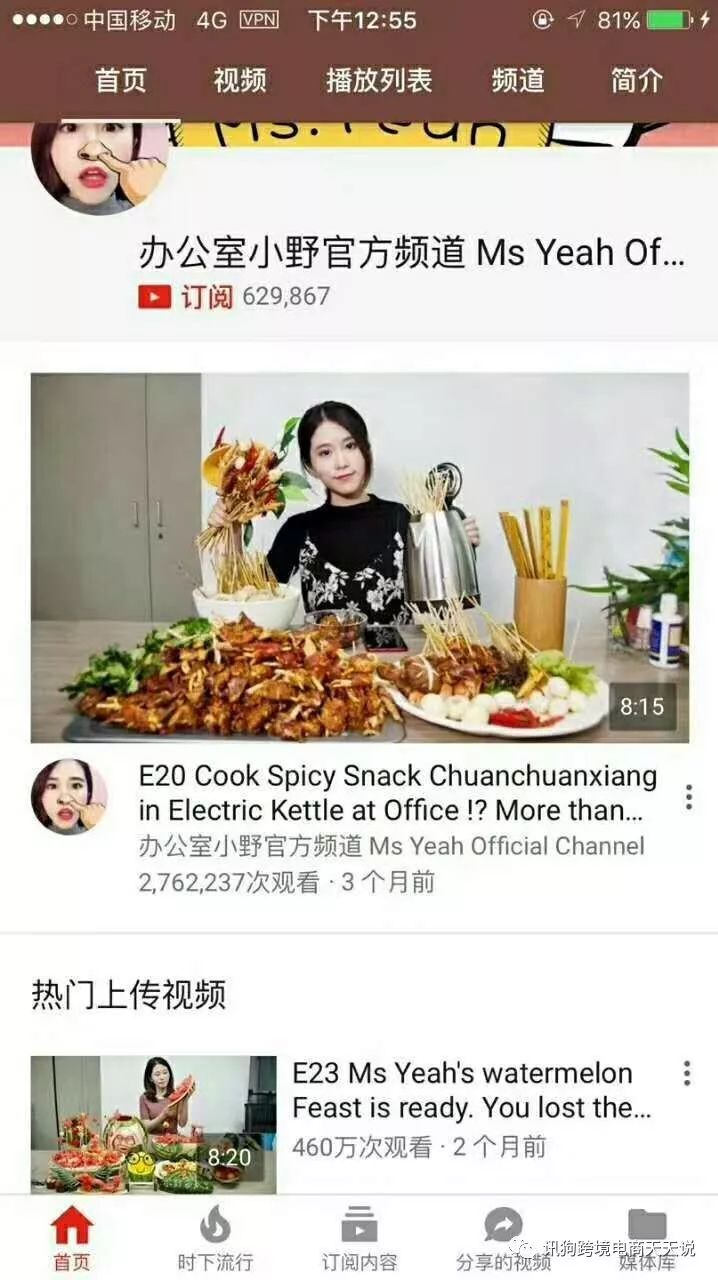This screenshot has width=718, height=1280.
Task: Open 时下流行 in the bottom bar
Action: point(215,1237)
